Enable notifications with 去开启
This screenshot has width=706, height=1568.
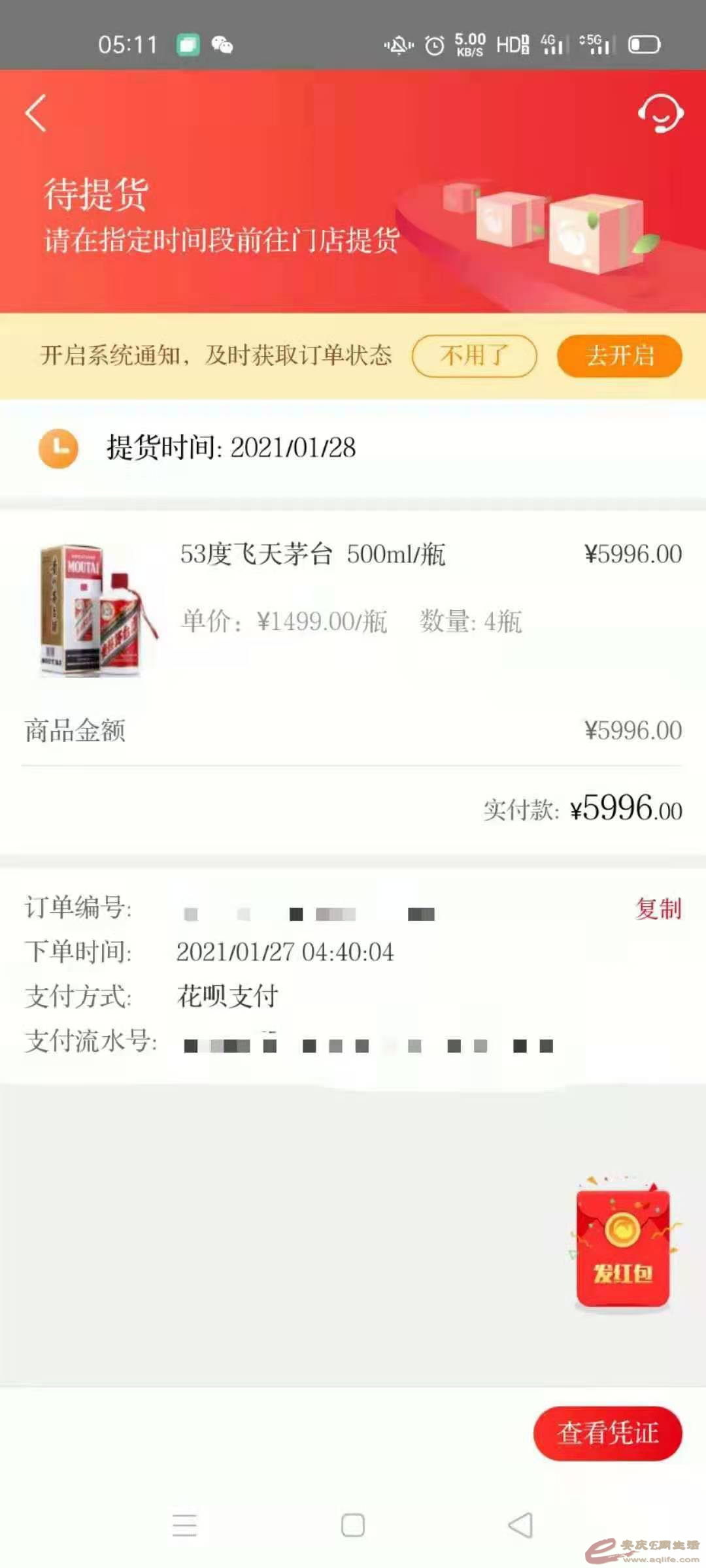coord(619,356)
